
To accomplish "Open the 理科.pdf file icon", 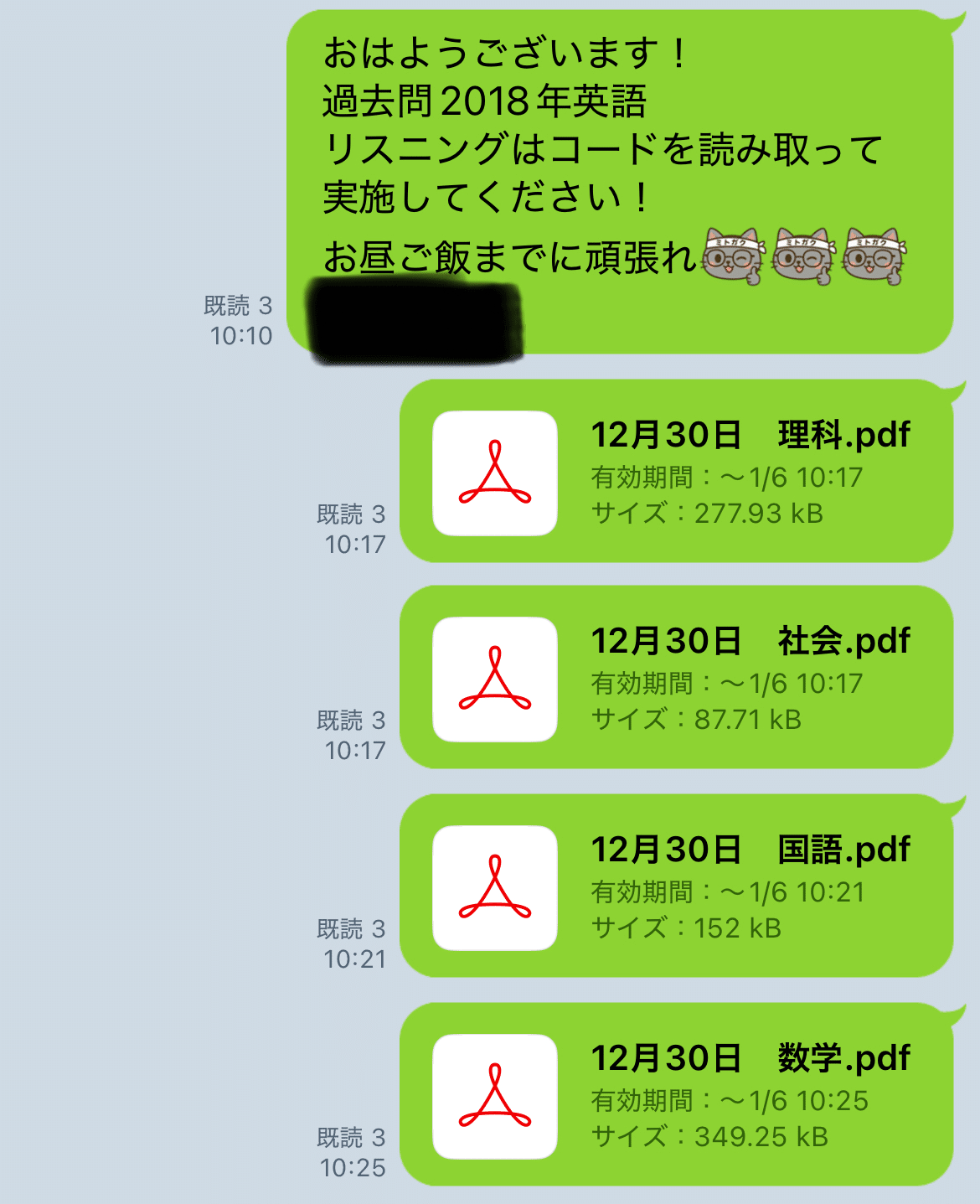I will 497,473.
